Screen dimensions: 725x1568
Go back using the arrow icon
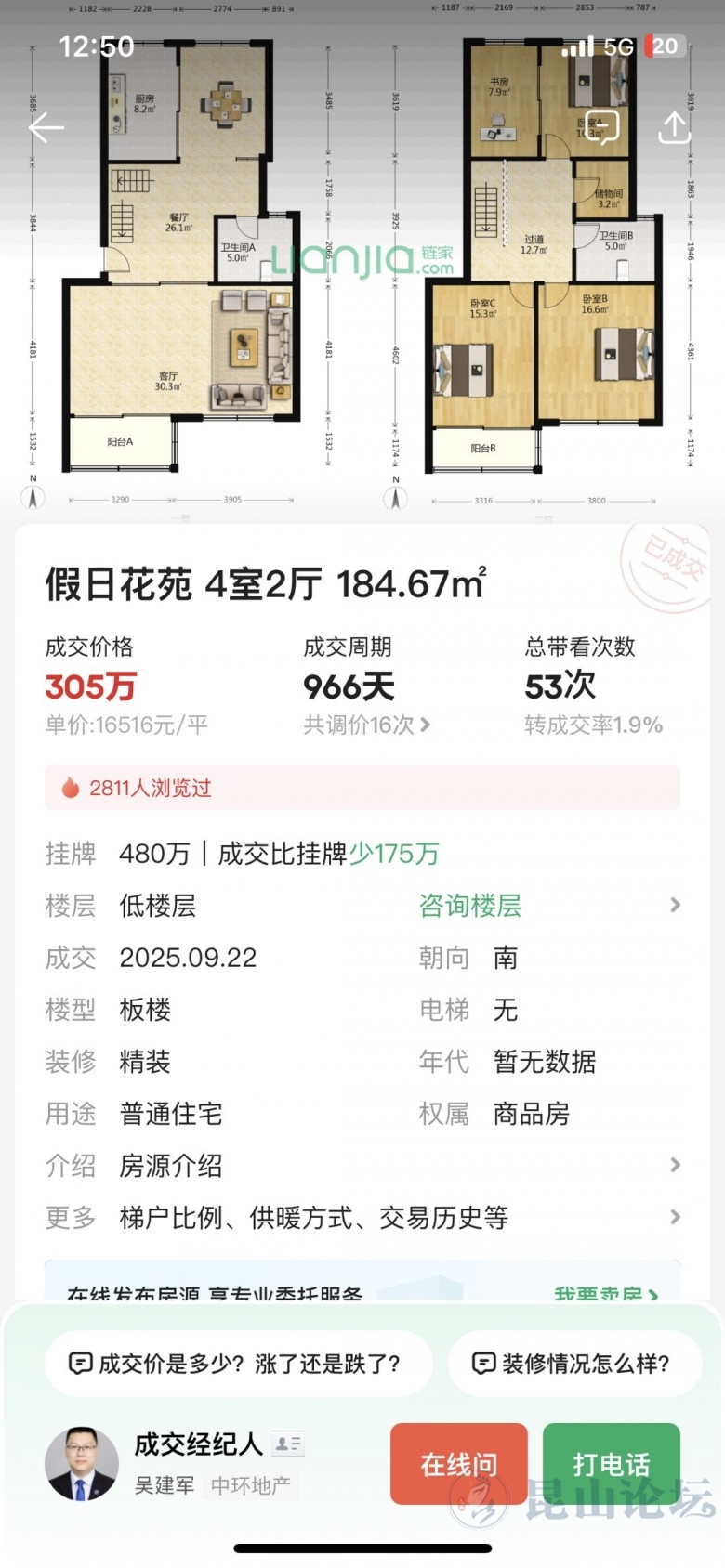coord(46,128)
